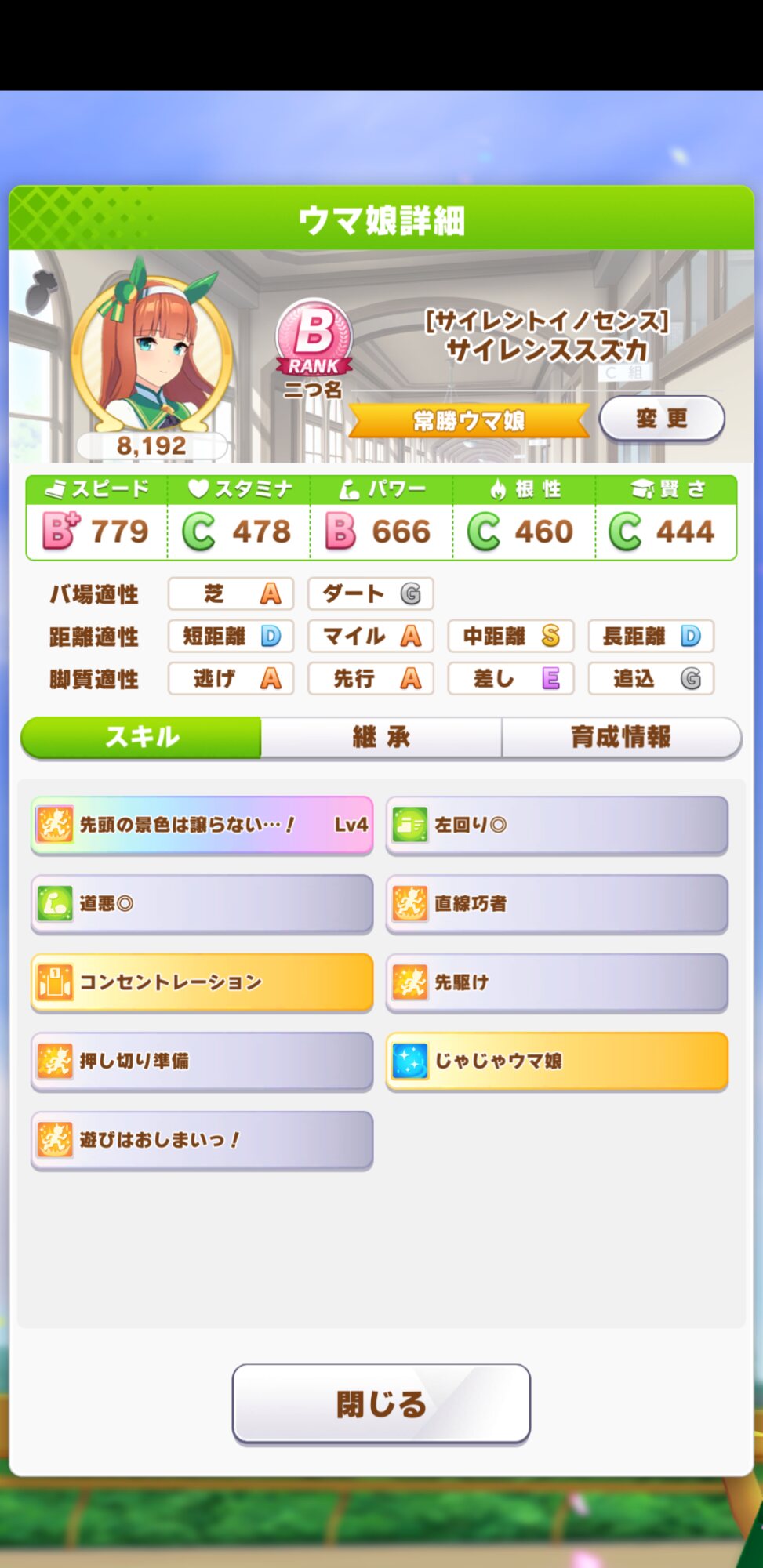Tap the 変更 button
Screen dimensions: 763x1568
(x=661, y=419)
